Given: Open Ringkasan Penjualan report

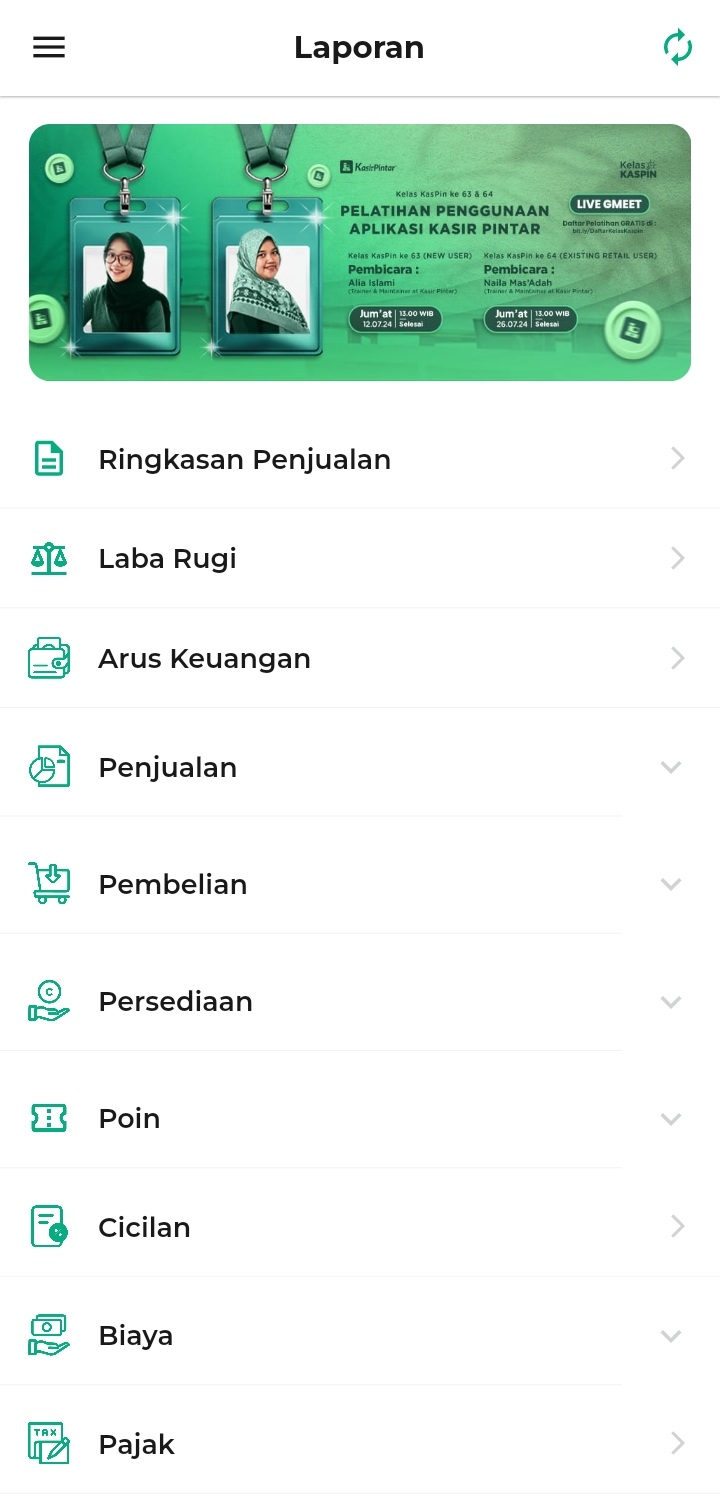Looking at the screenshot, I should pos(360,459).
